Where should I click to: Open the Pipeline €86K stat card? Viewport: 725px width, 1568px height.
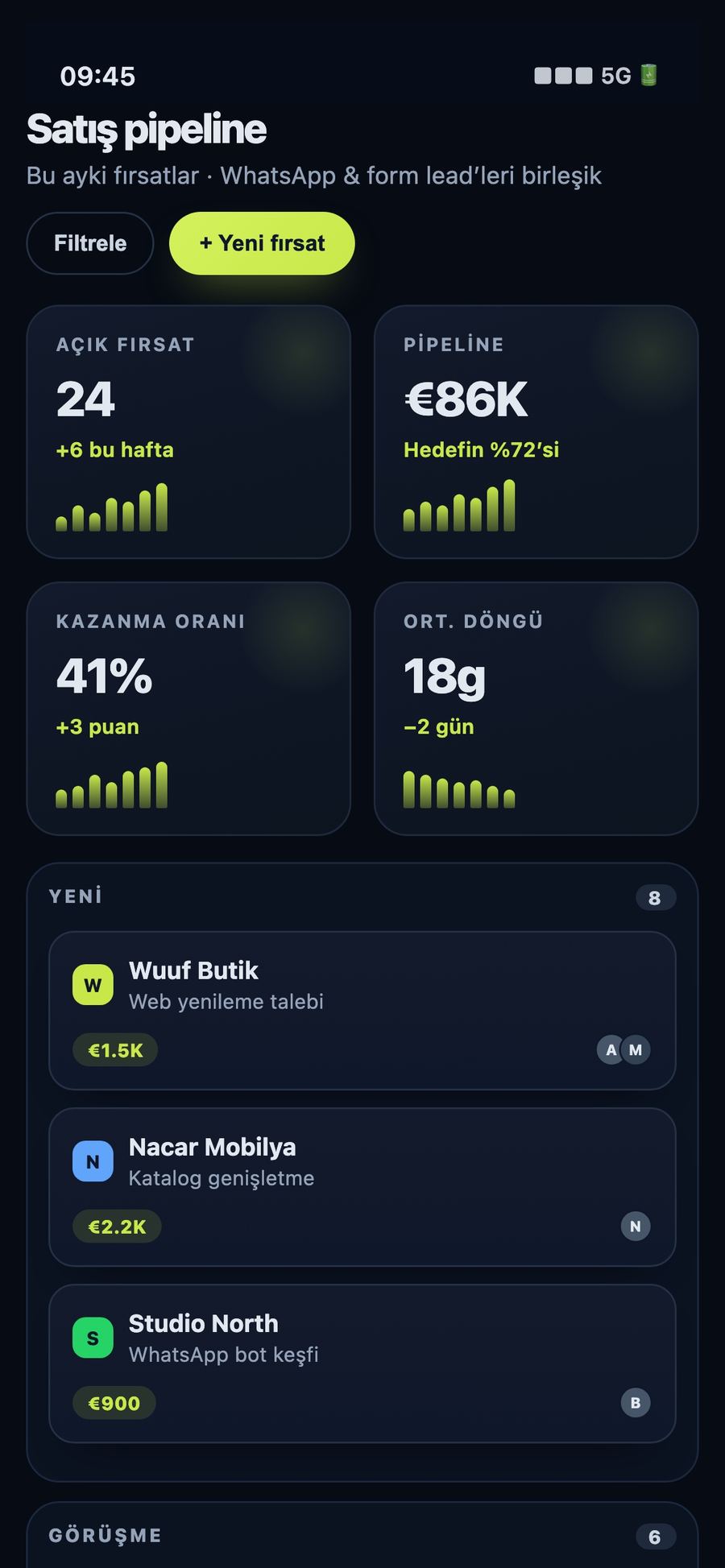[536, 432]
